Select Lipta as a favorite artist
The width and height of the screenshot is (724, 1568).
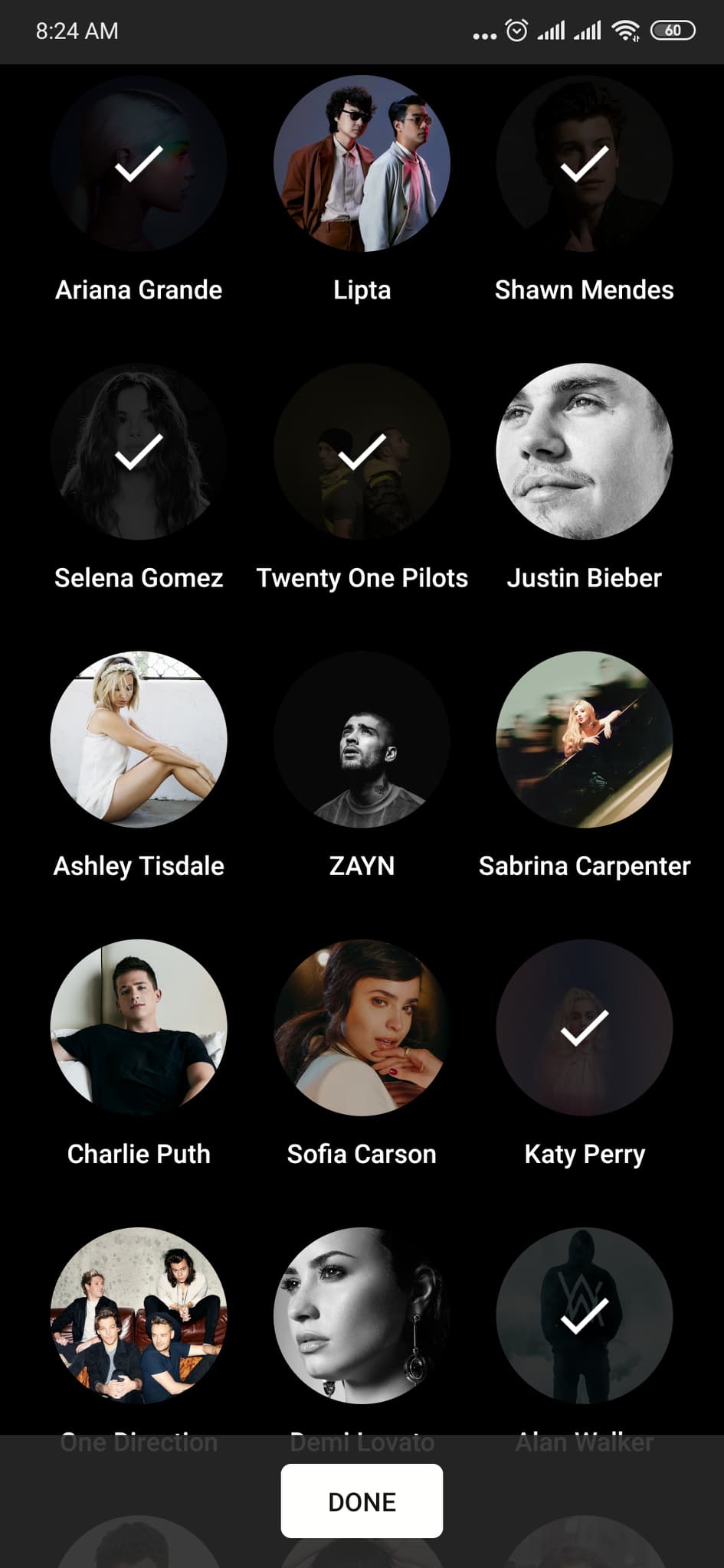(362, 164)
